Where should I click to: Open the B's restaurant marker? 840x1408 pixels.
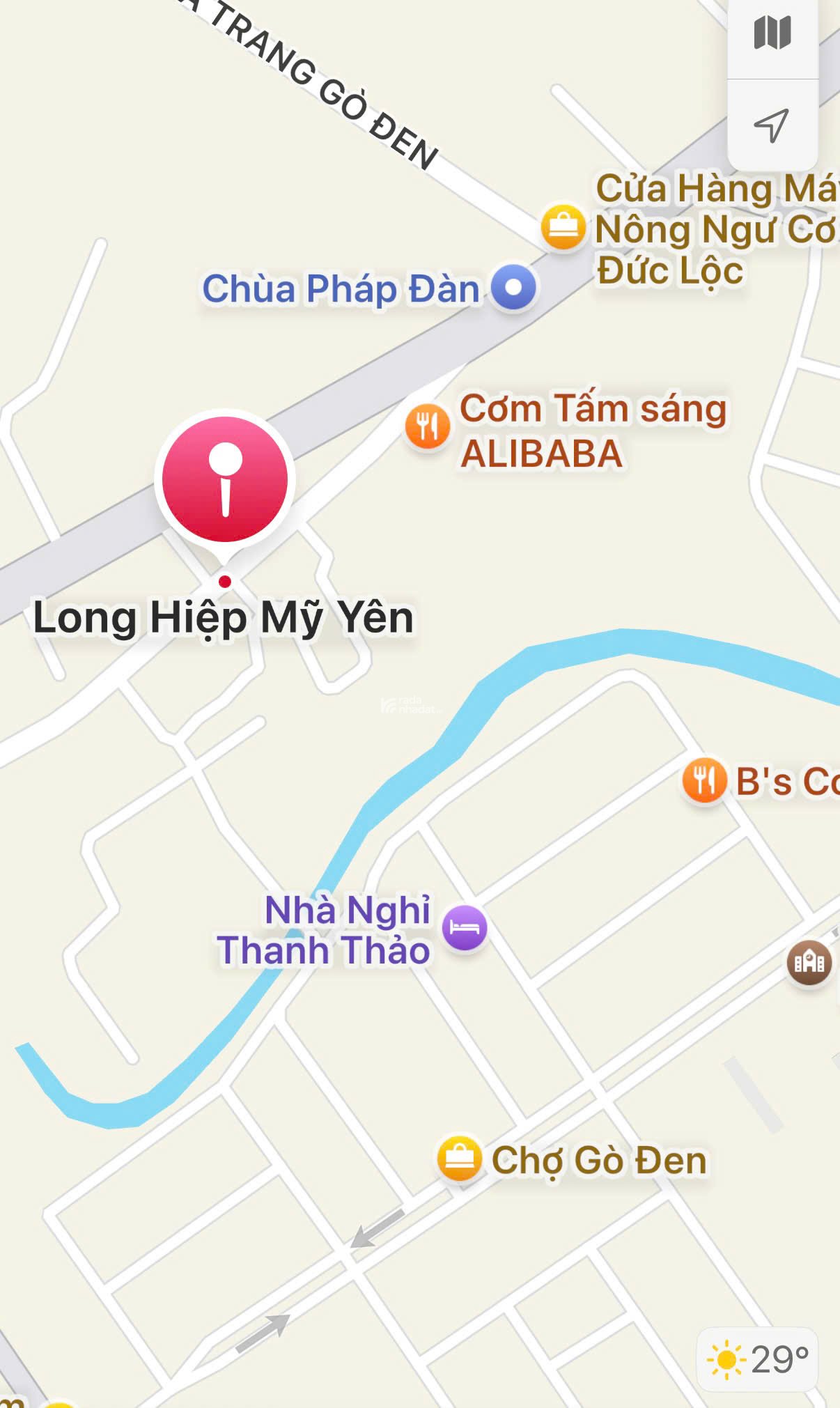pos(704,780)
